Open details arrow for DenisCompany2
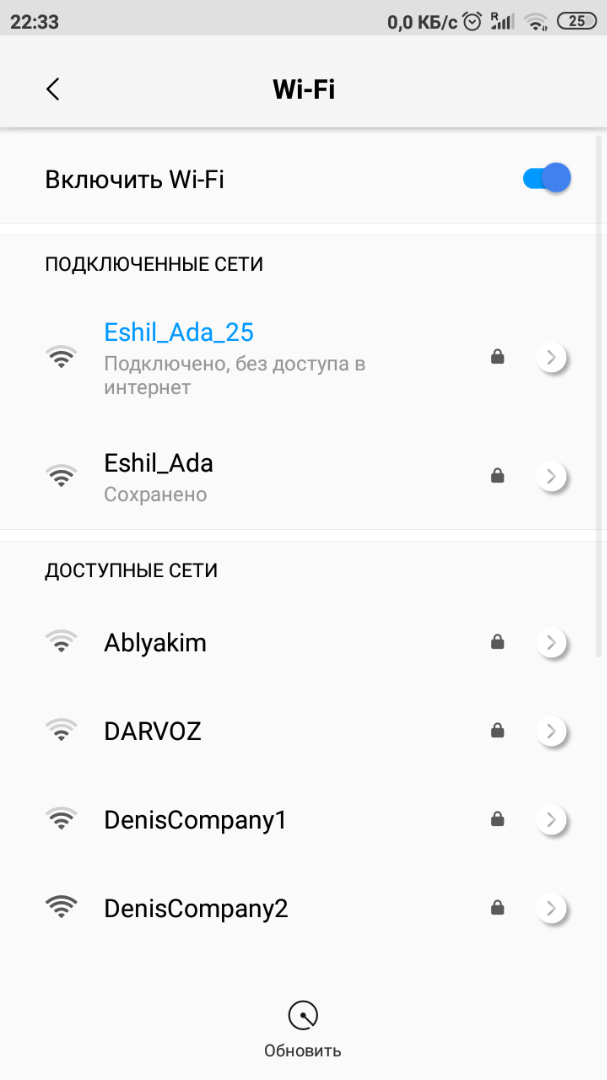This screenshot has height=1080, width=607. 551,908
